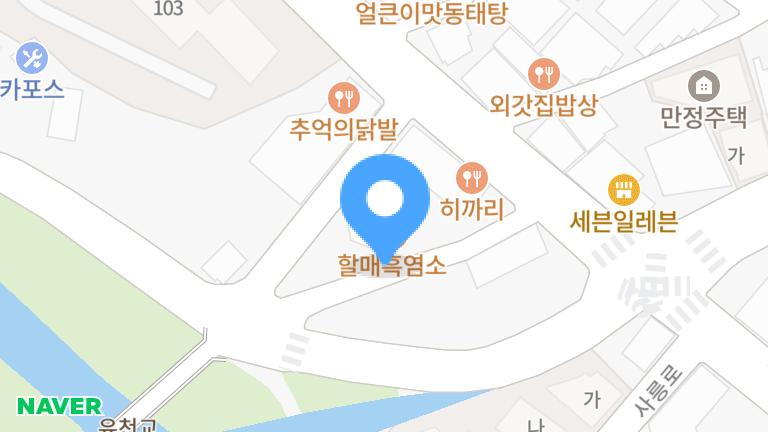Tap the 세븐일레븐 convenience store marker
The width and height of the screenshot is (768, 432).
pyautogui.click(x=623, y=188)
